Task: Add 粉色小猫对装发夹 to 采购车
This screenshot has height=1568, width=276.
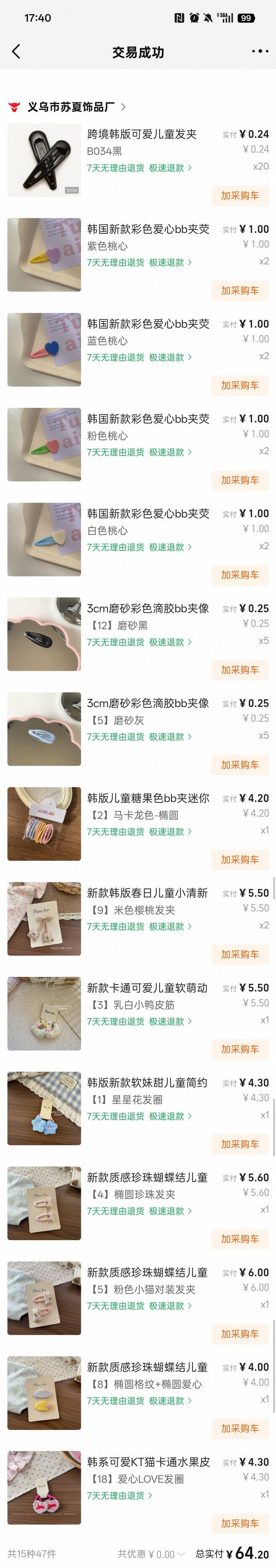Action: (x=240, y=1334)
